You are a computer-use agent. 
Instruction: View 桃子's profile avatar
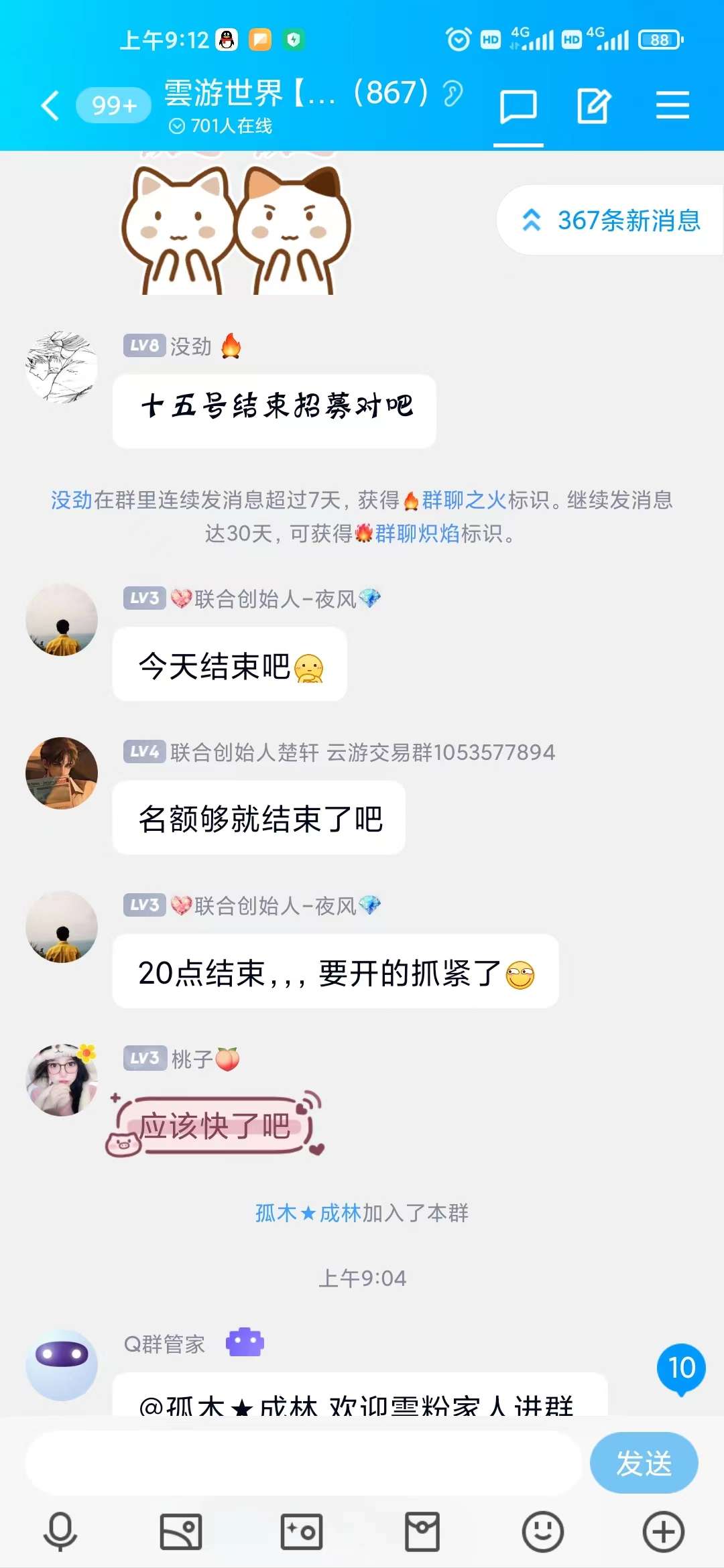coord(62,1080)
